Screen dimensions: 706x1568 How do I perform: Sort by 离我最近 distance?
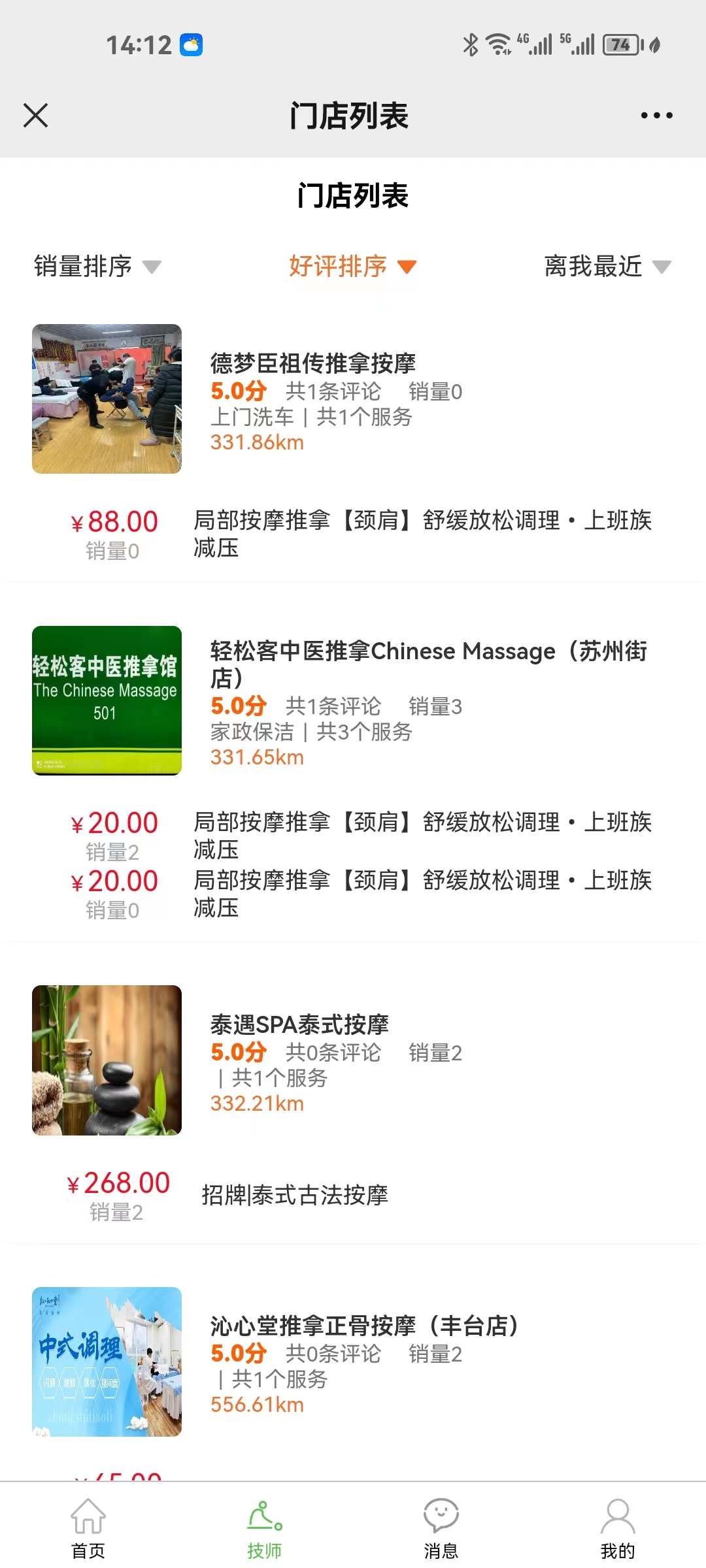tap(607, 267)
